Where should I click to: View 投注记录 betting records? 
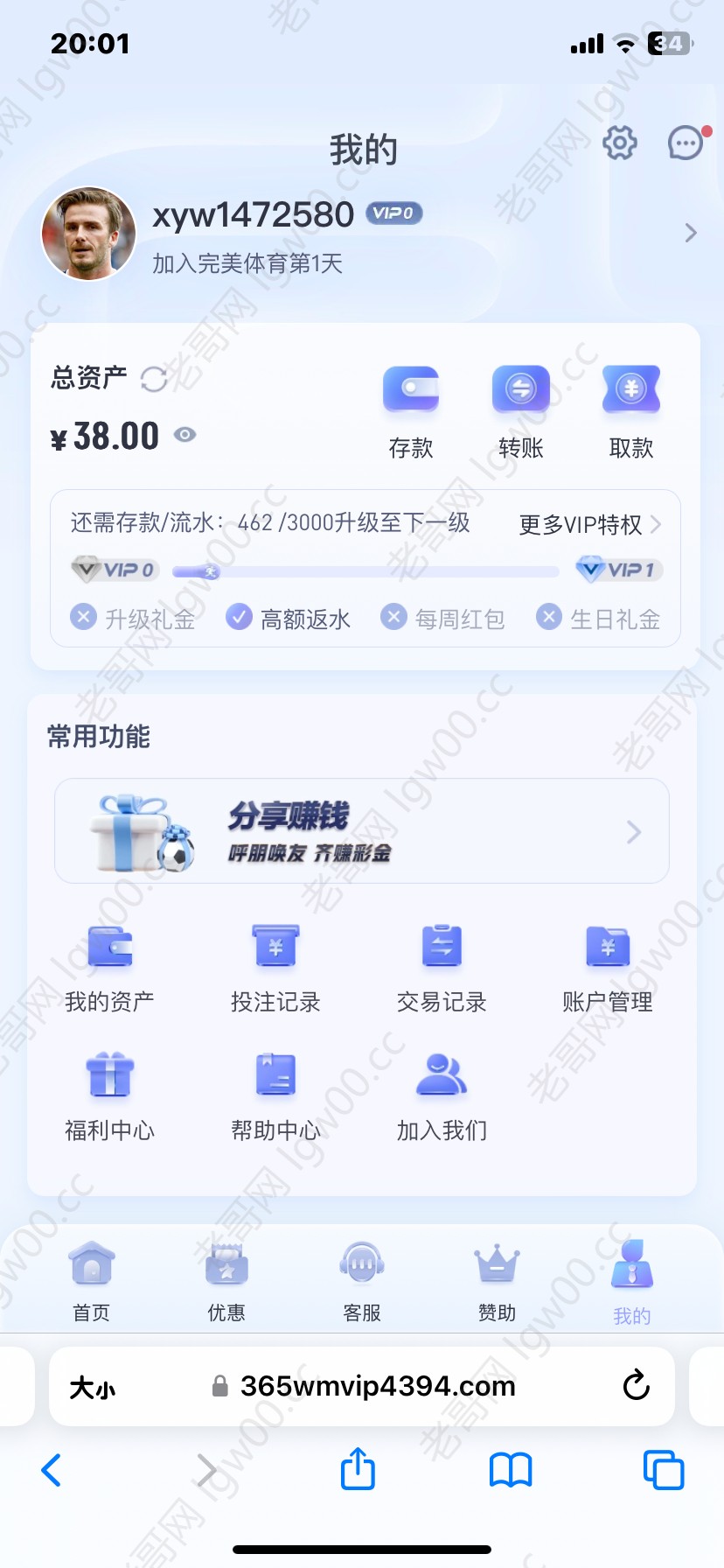(275, 968)
